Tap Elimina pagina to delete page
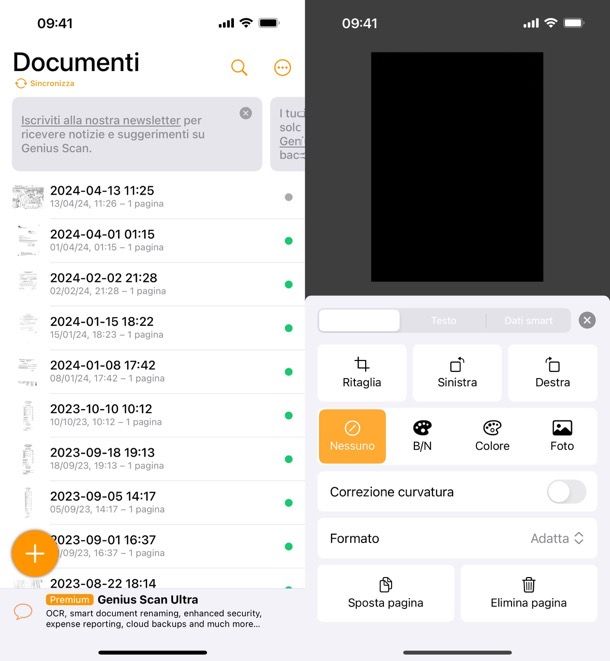The height and width of the screenshot is (661, 610). coord(528,593)
